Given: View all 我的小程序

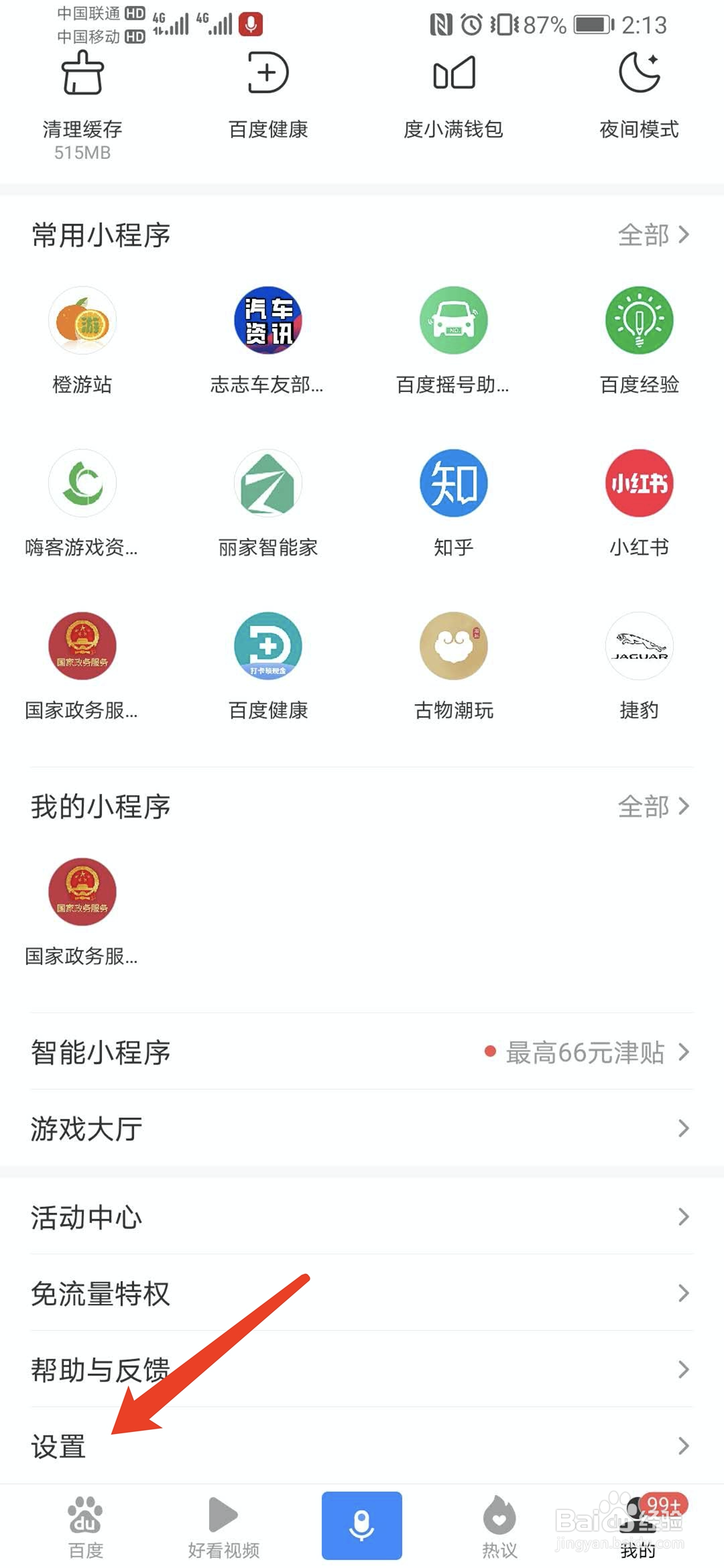Looking at the screenshot, I should [x=653, y=806].
